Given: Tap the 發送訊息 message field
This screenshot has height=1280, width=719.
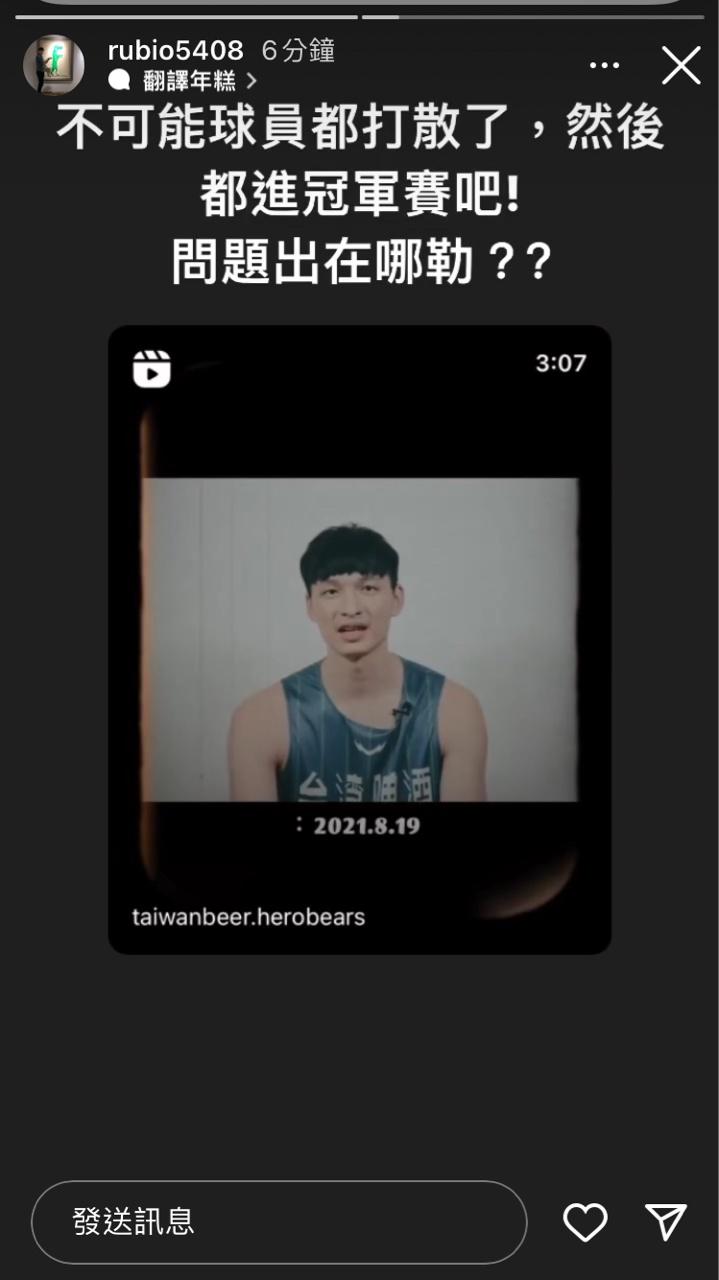Looking at the screenshot, I should (x=279, y=1221).
